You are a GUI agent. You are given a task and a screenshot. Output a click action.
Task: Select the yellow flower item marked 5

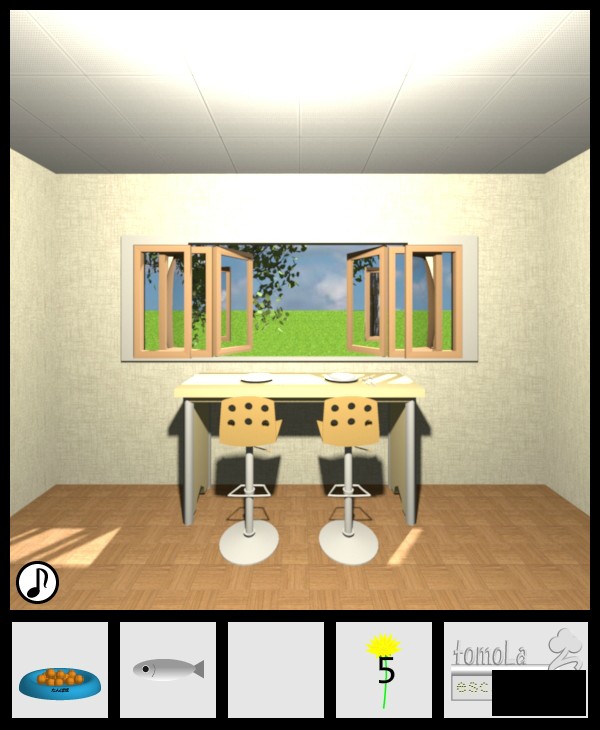click(x=383, y=669)
